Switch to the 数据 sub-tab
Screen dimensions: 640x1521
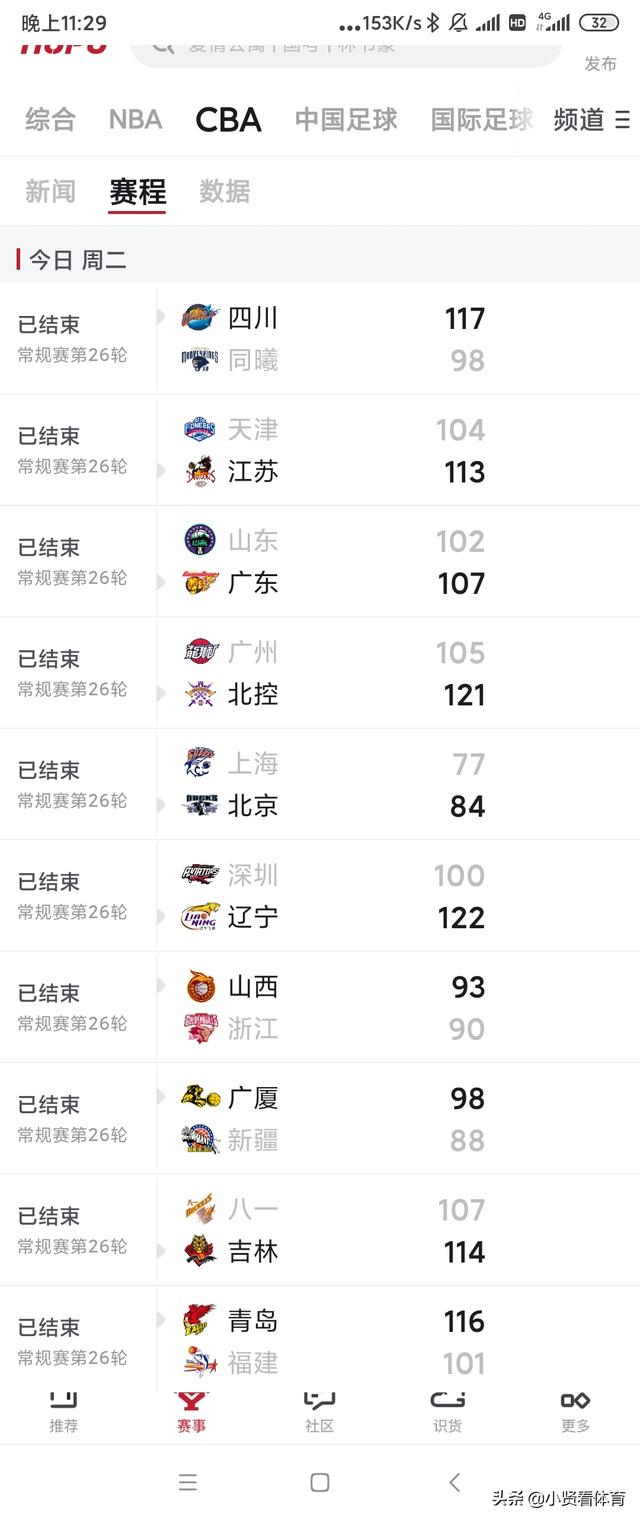(224, 191)
